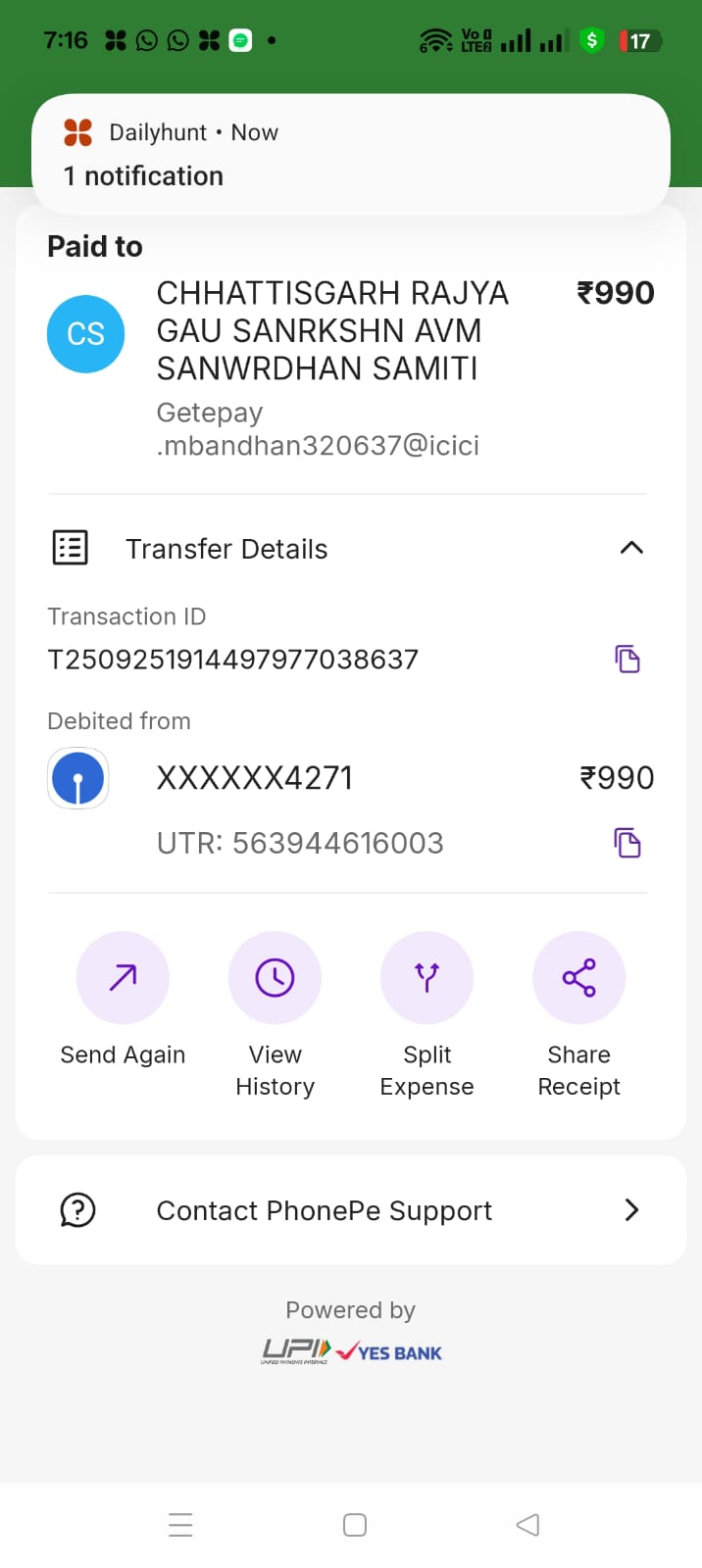Open the Dailyhunt notification banner
Viewport: 702px width, 1568px height.
click(351, 154)
